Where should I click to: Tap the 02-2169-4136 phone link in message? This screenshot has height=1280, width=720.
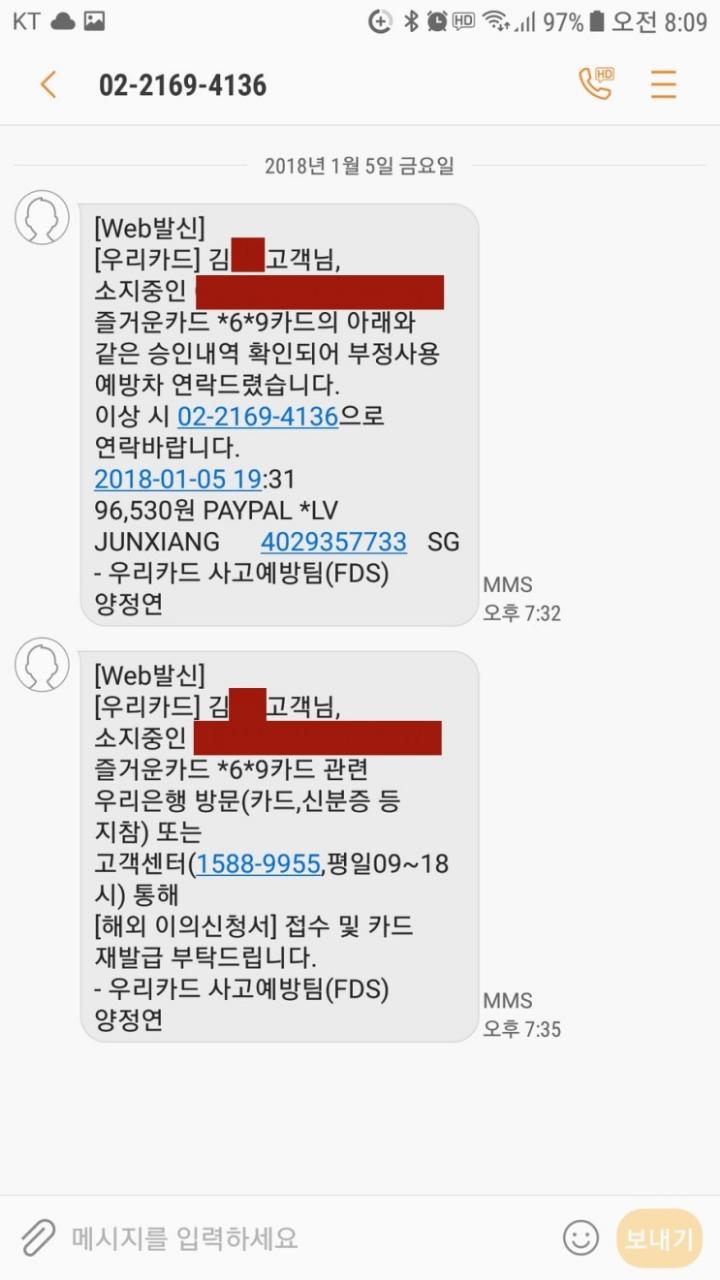click(x=258, y=416)
